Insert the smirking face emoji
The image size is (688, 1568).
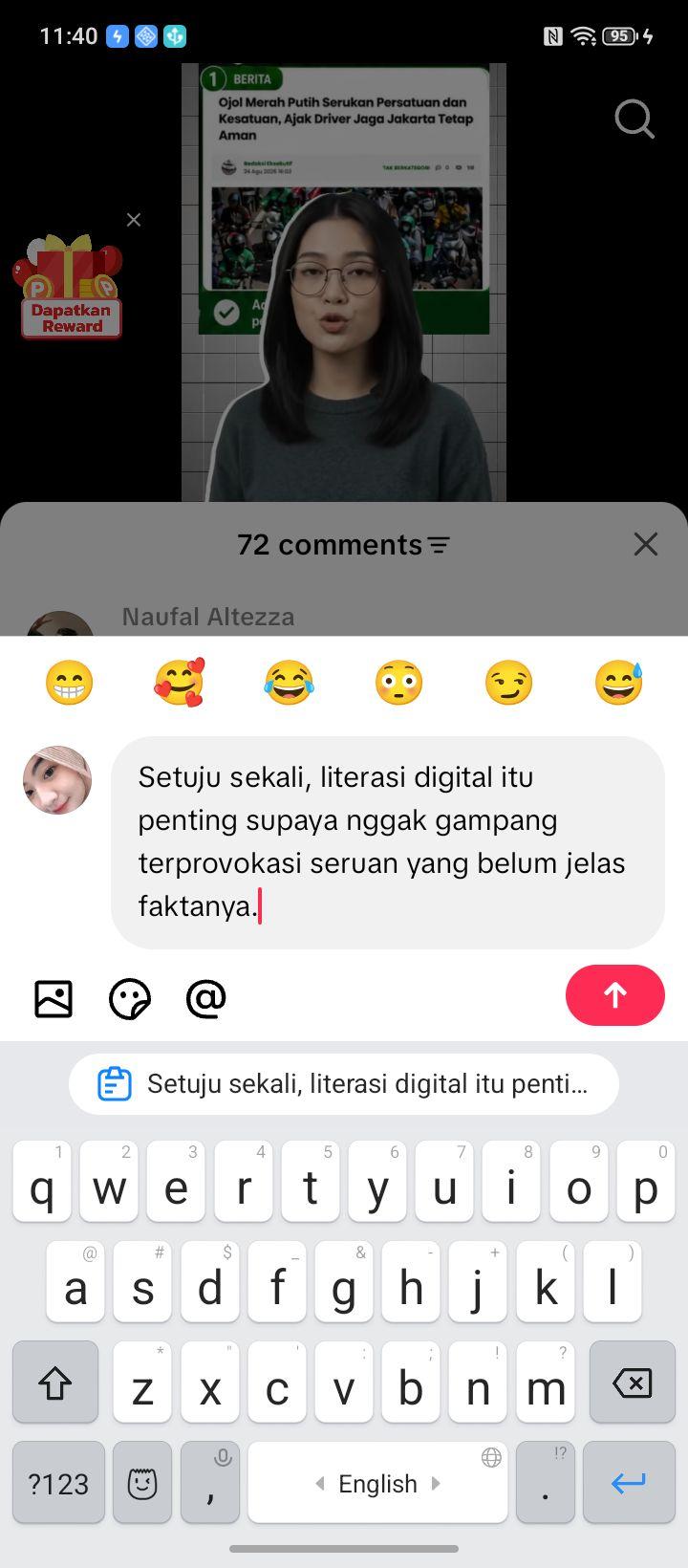pyautogui.click(x=509, y=683)
